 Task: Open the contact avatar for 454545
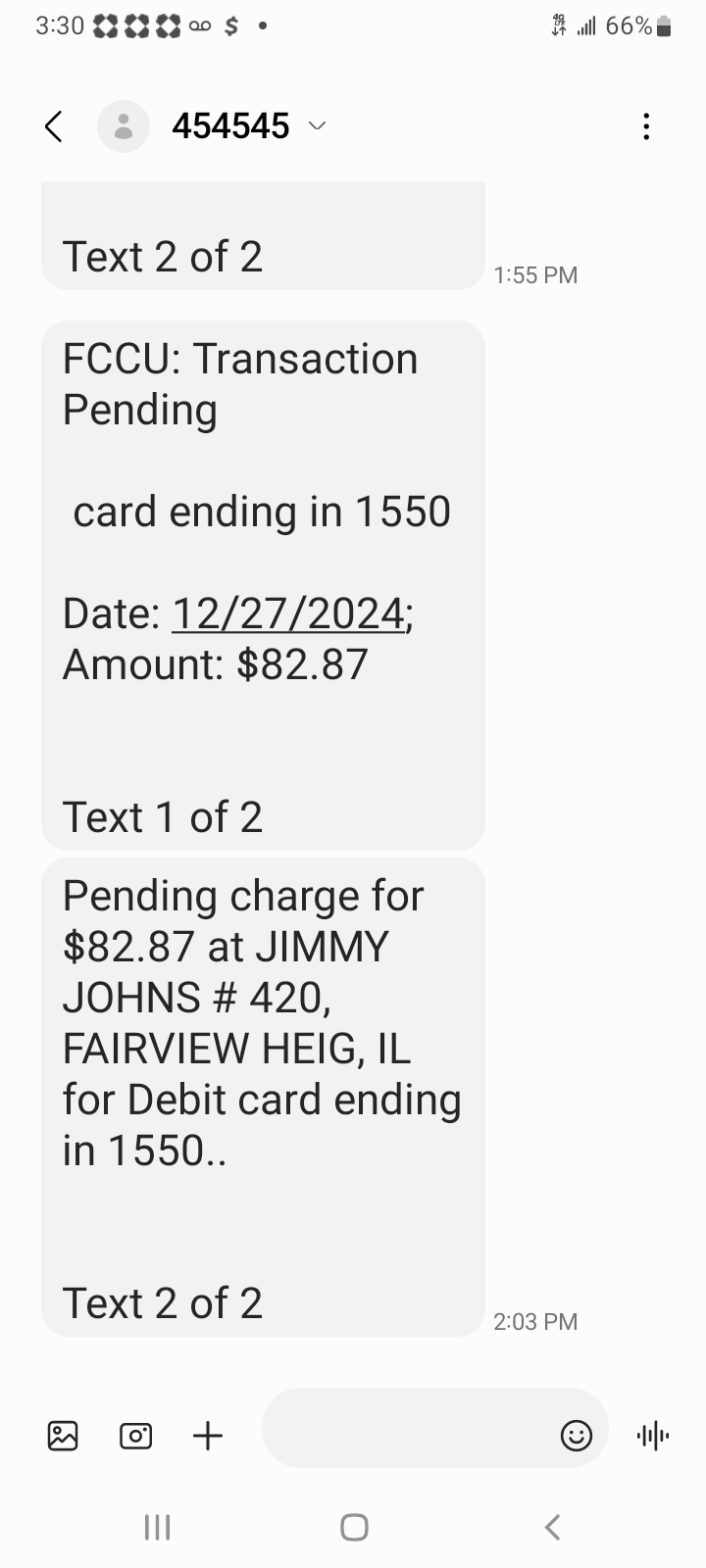(124, 126)
